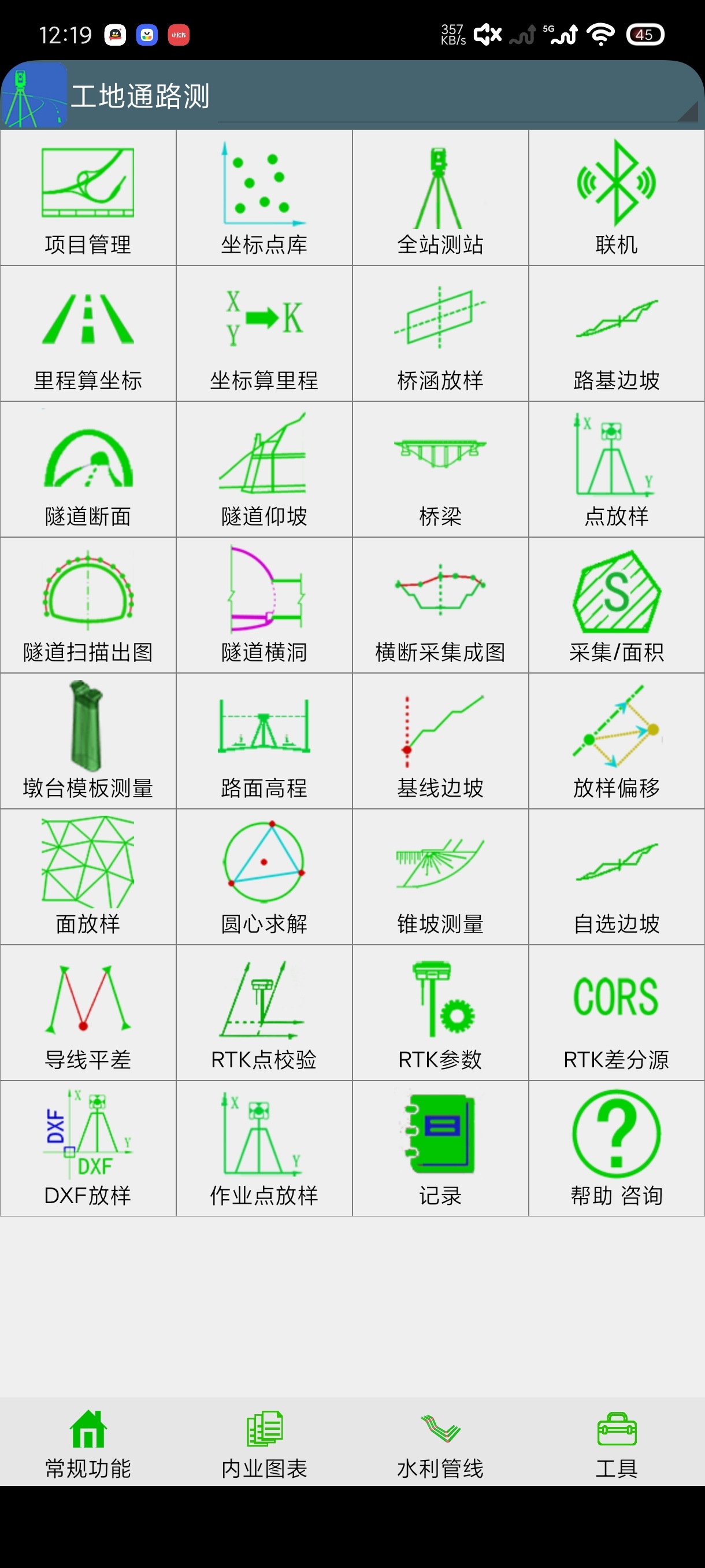Image resolution: width=705 pixels, height=1568 pixels.
Task: Open RTK参数 parameter settings
Action: (x=440, y=1014)
